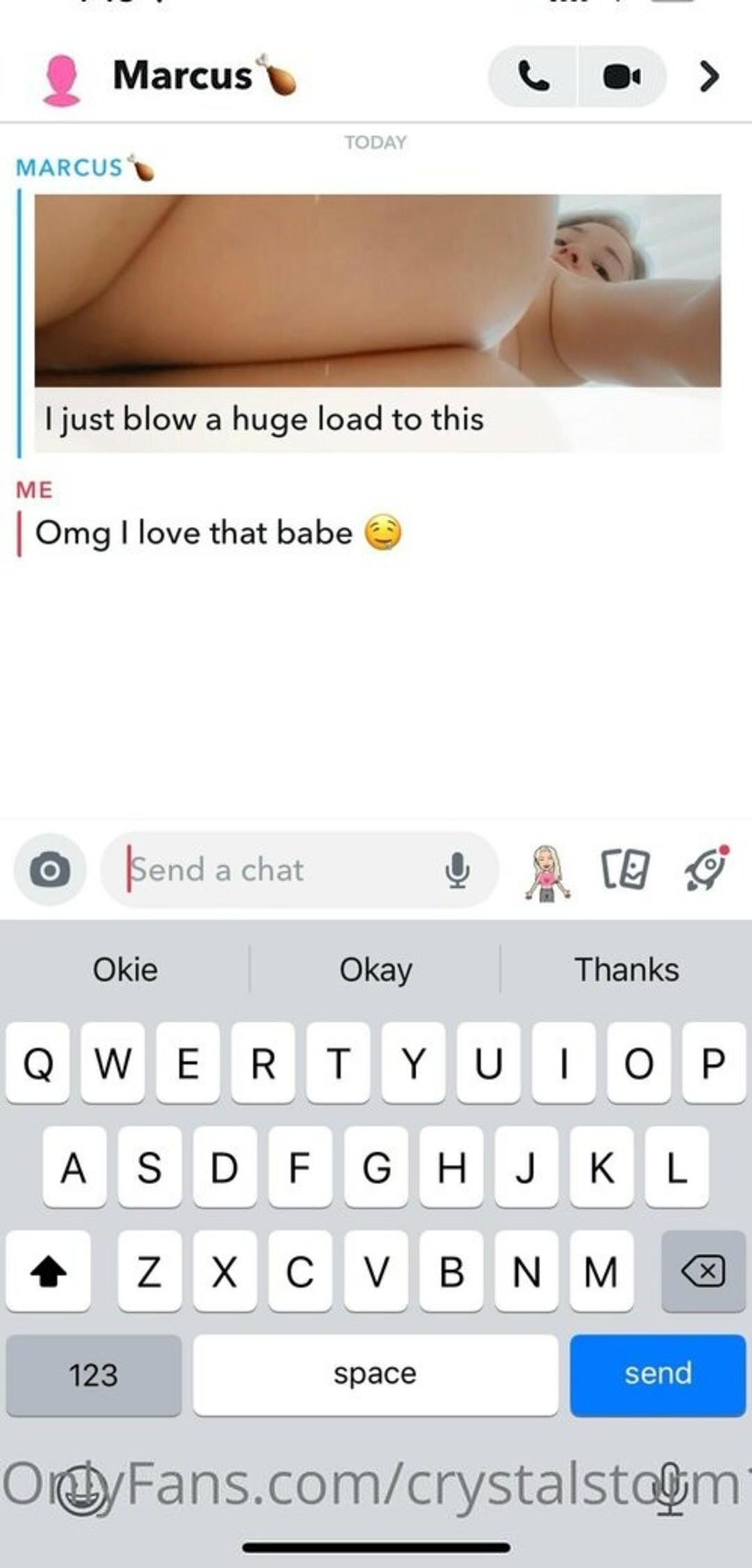Open the image sent by Marcus
Image resolution: width=752 pixels, height=1568 pixels.
tap(377, 290)
